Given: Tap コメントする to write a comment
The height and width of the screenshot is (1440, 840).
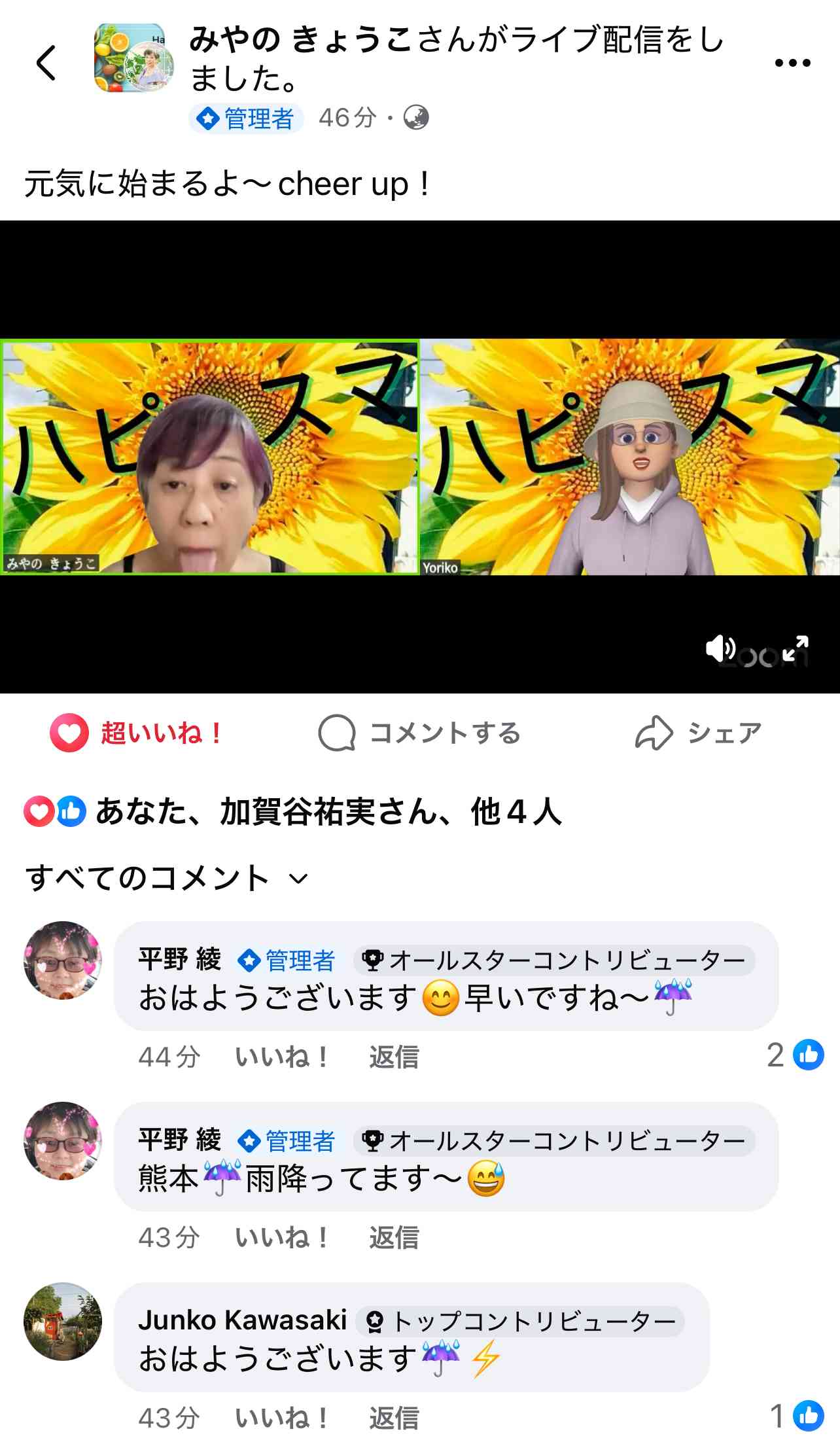Looking at the screenshot, I should pos(419,733).
